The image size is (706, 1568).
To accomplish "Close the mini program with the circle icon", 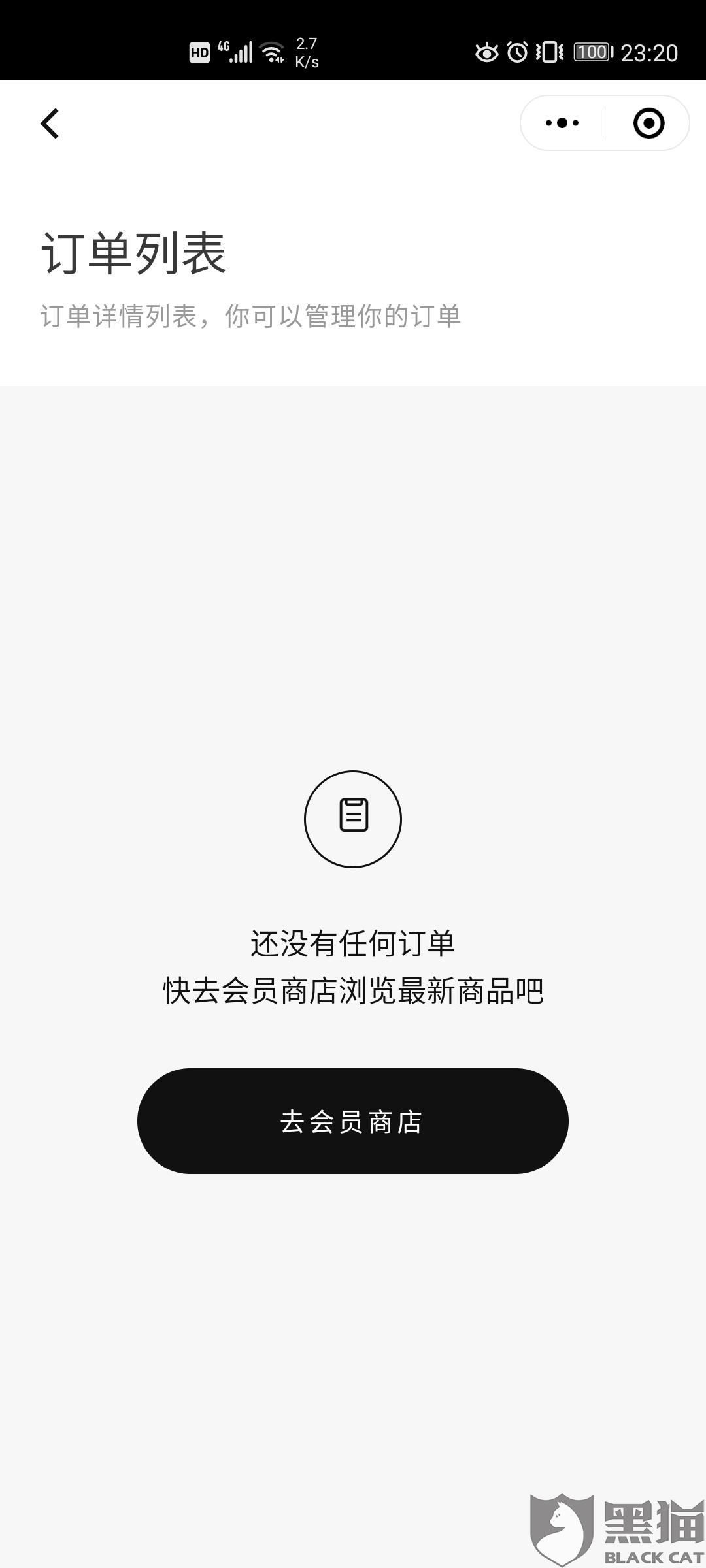I will pos(648,123).
